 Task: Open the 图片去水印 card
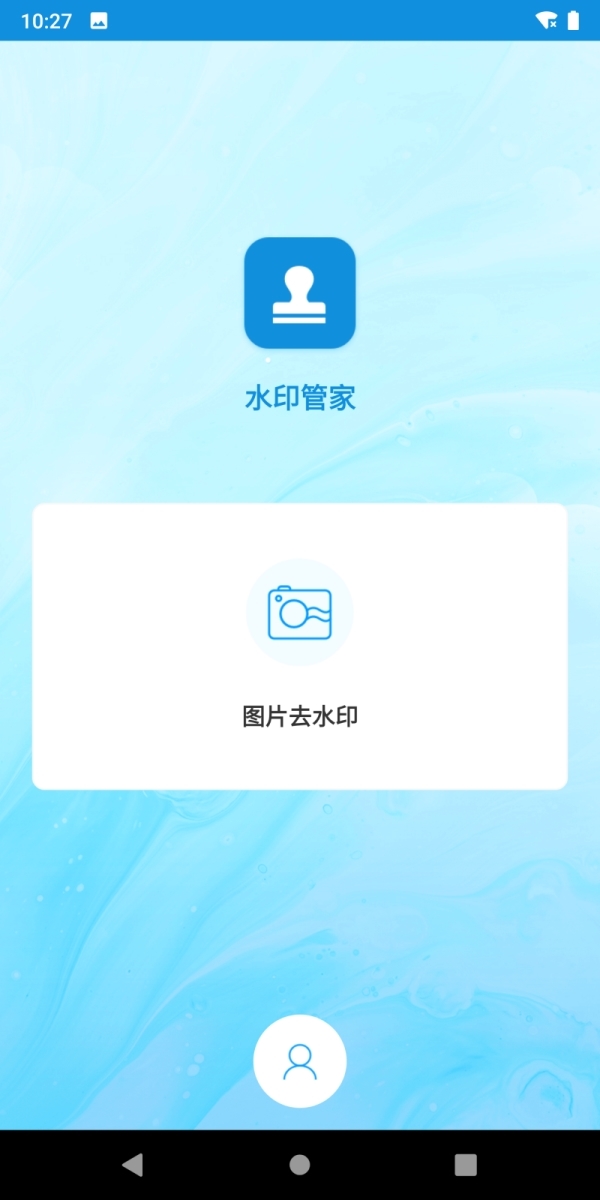point(300,646)
